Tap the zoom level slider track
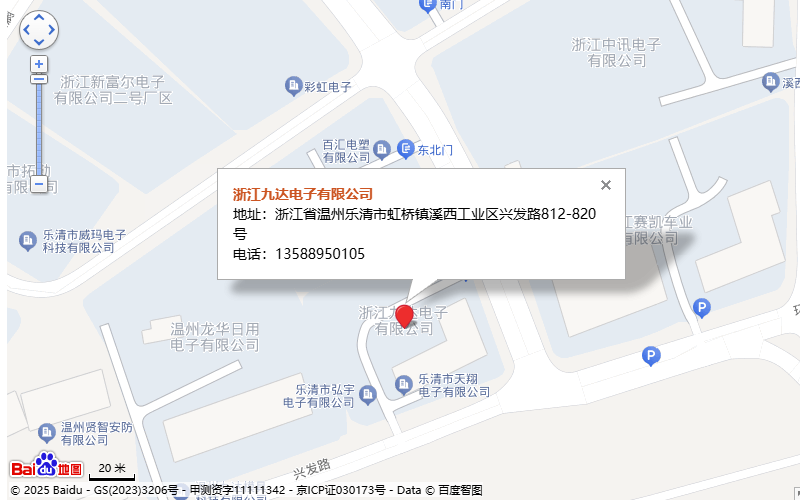800x500 pixels. coord(39,130)
